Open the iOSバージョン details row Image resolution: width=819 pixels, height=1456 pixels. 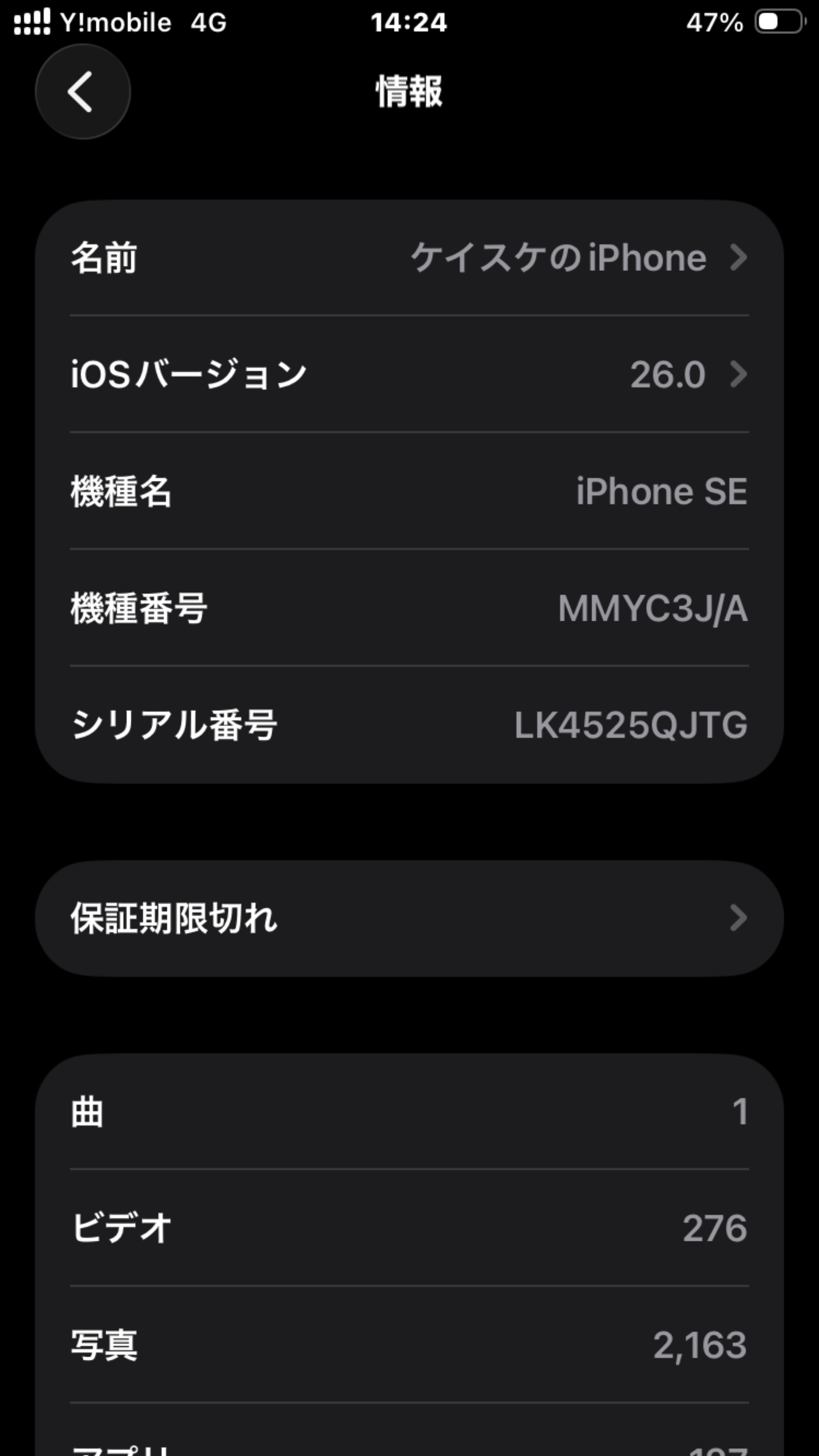[x=409, y=374]
